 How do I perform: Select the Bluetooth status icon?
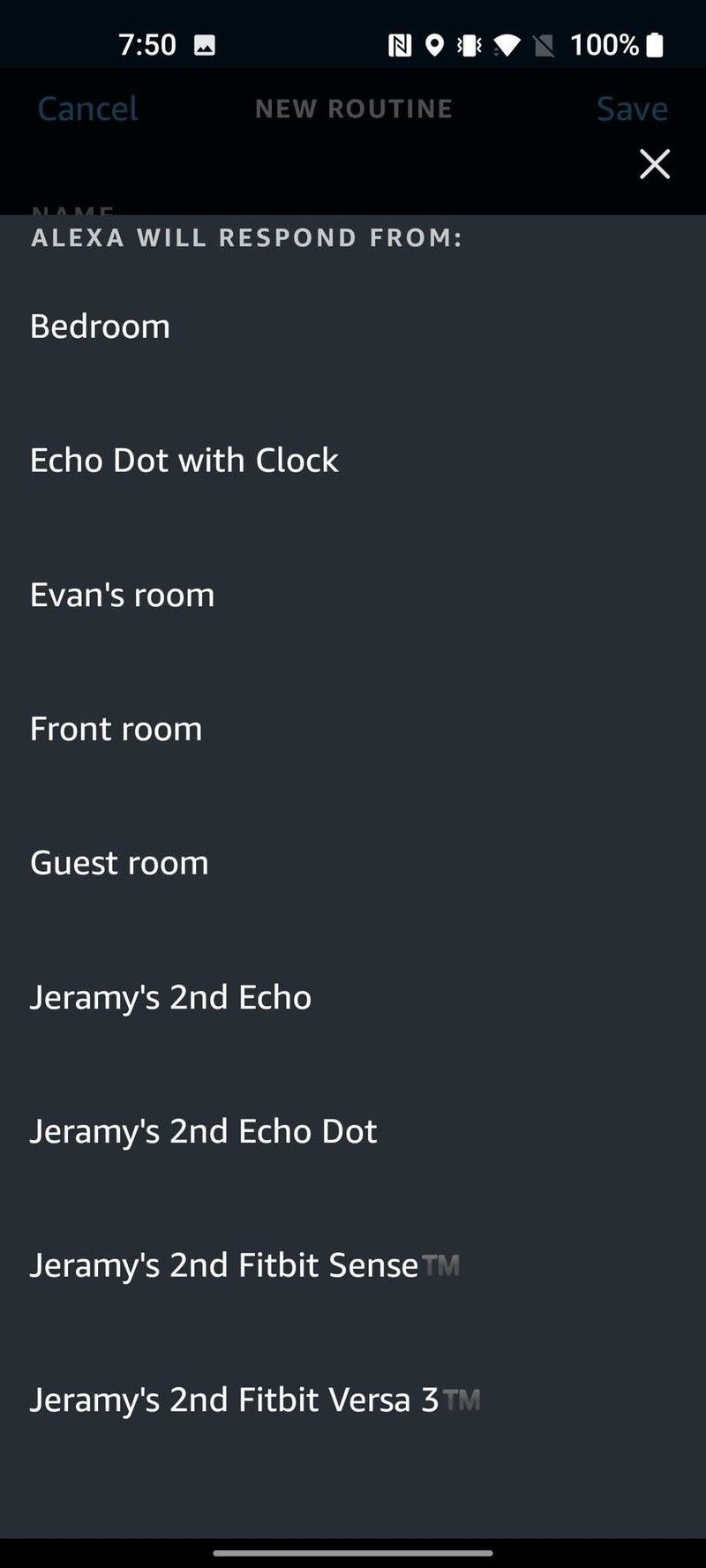(x=469, y=44)
